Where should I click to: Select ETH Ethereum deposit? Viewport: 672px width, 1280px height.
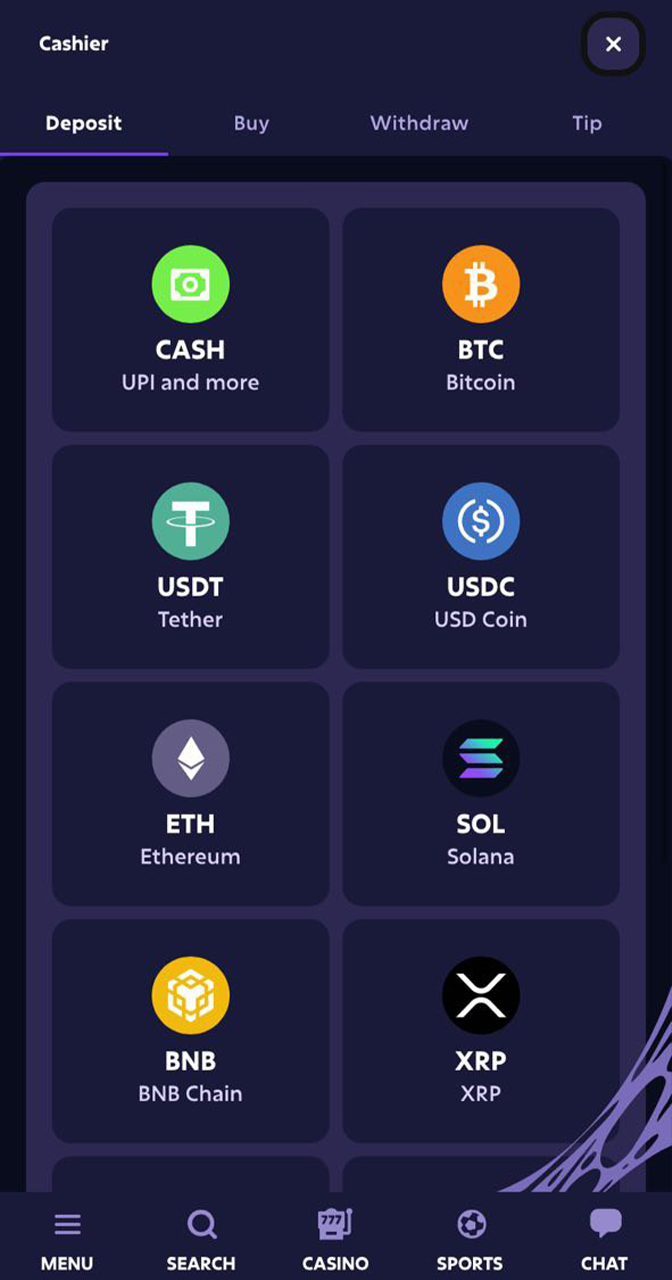pyautogui.click(x=190, y=794)
